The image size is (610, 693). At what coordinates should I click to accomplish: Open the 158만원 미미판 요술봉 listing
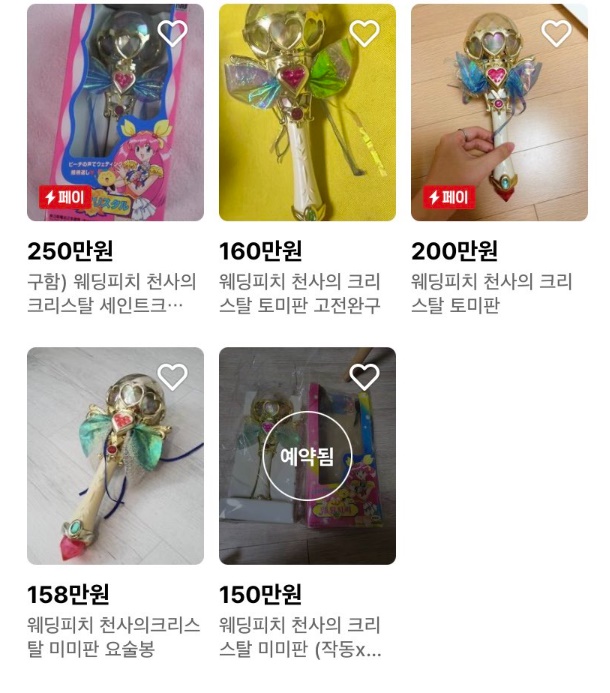[115, 455]
